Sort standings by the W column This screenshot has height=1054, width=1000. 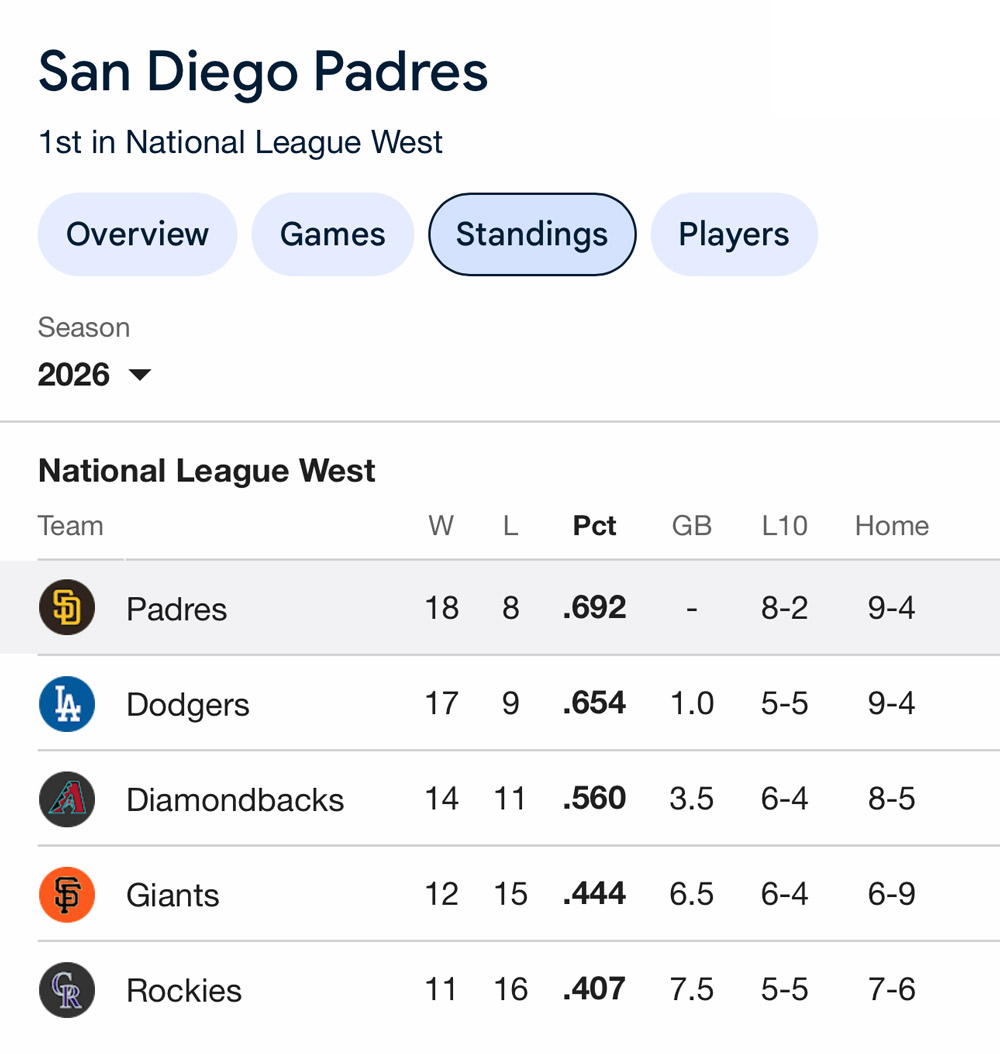[441, 525]
